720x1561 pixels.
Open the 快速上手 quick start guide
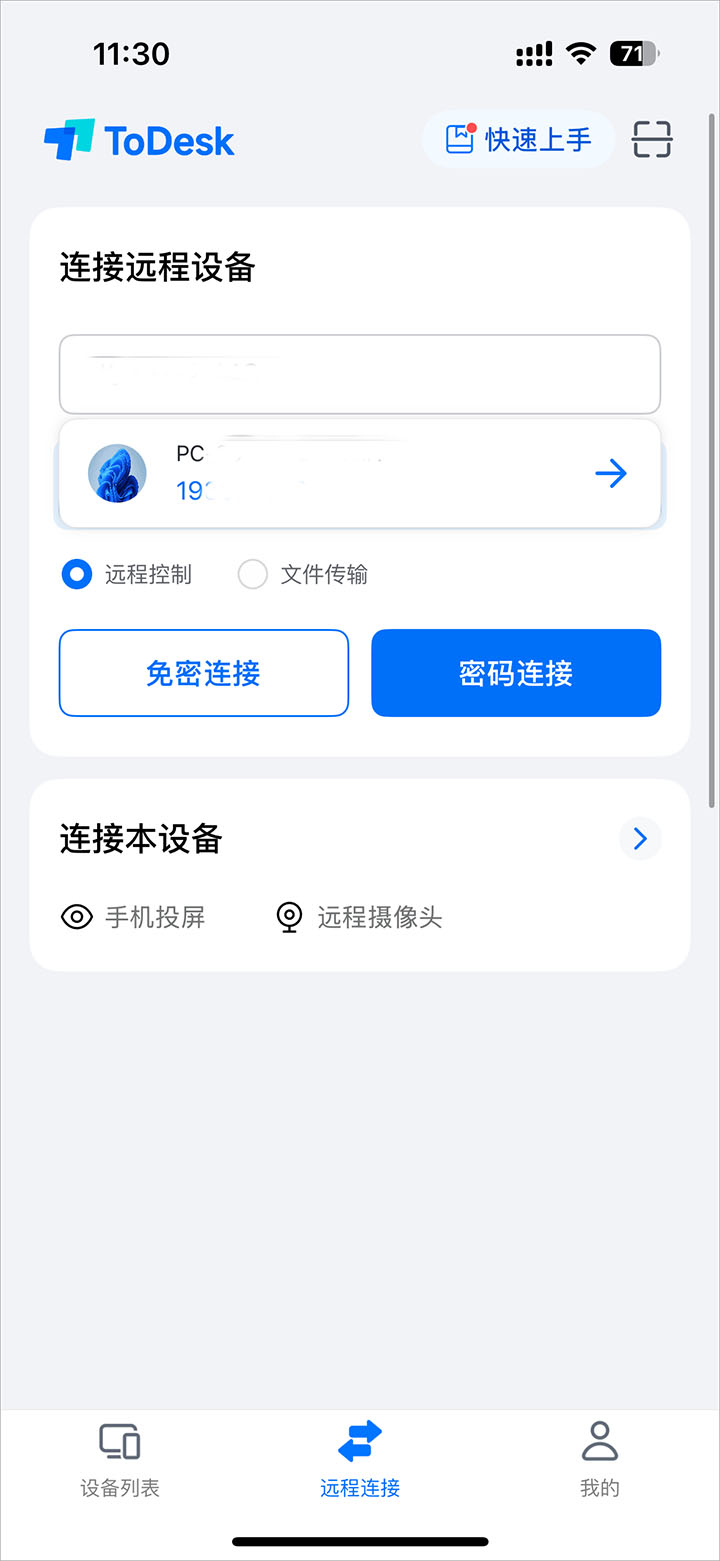click(518, 140)
